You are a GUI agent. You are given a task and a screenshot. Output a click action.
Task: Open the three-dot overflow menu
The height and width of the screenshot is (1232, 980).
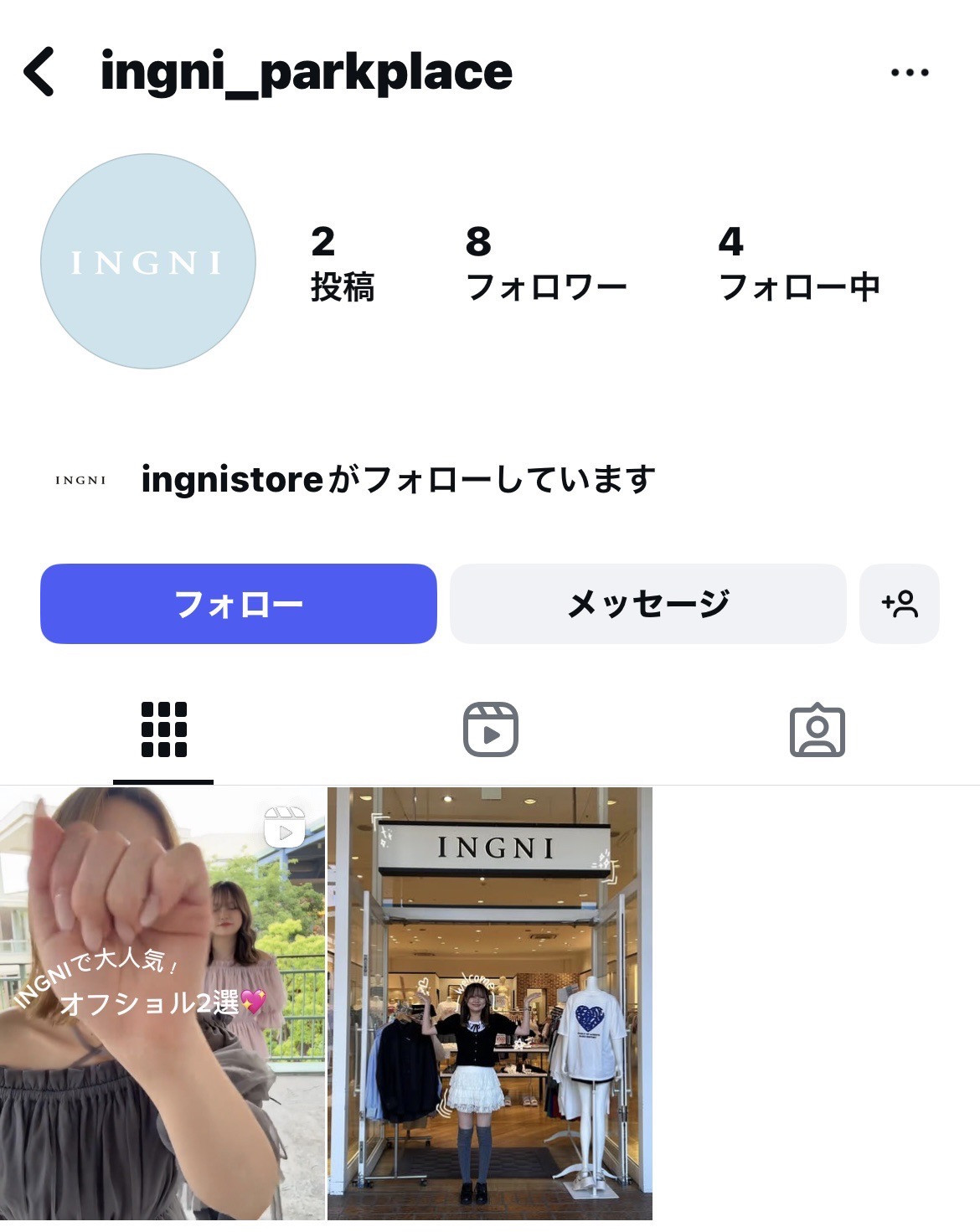pyautogui.click(x=909, y=73)
